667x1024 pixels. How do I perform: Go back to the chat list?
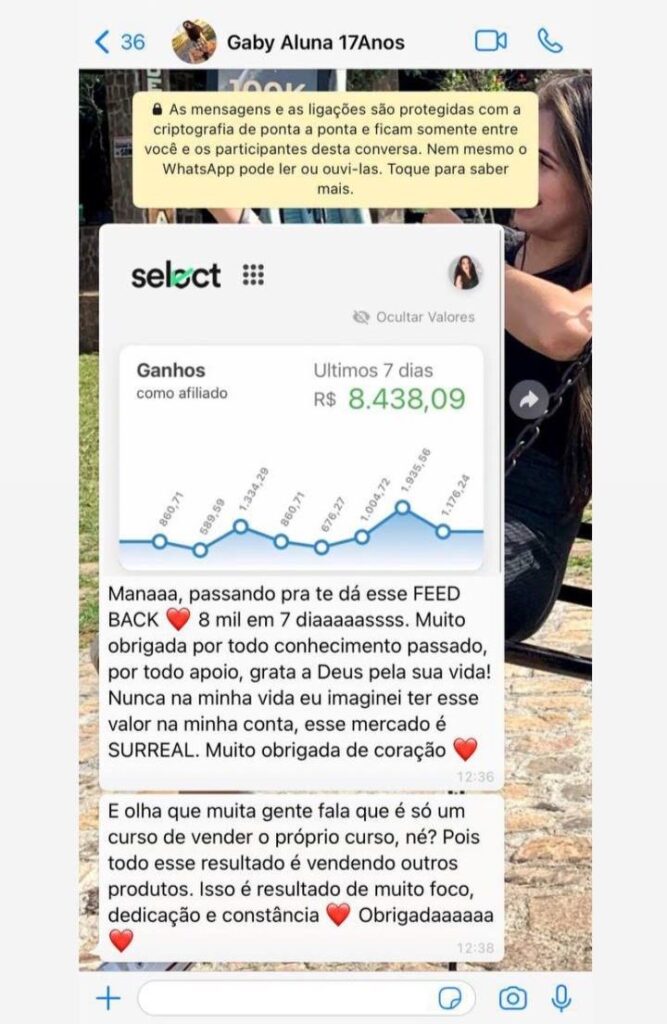[118, 41]
